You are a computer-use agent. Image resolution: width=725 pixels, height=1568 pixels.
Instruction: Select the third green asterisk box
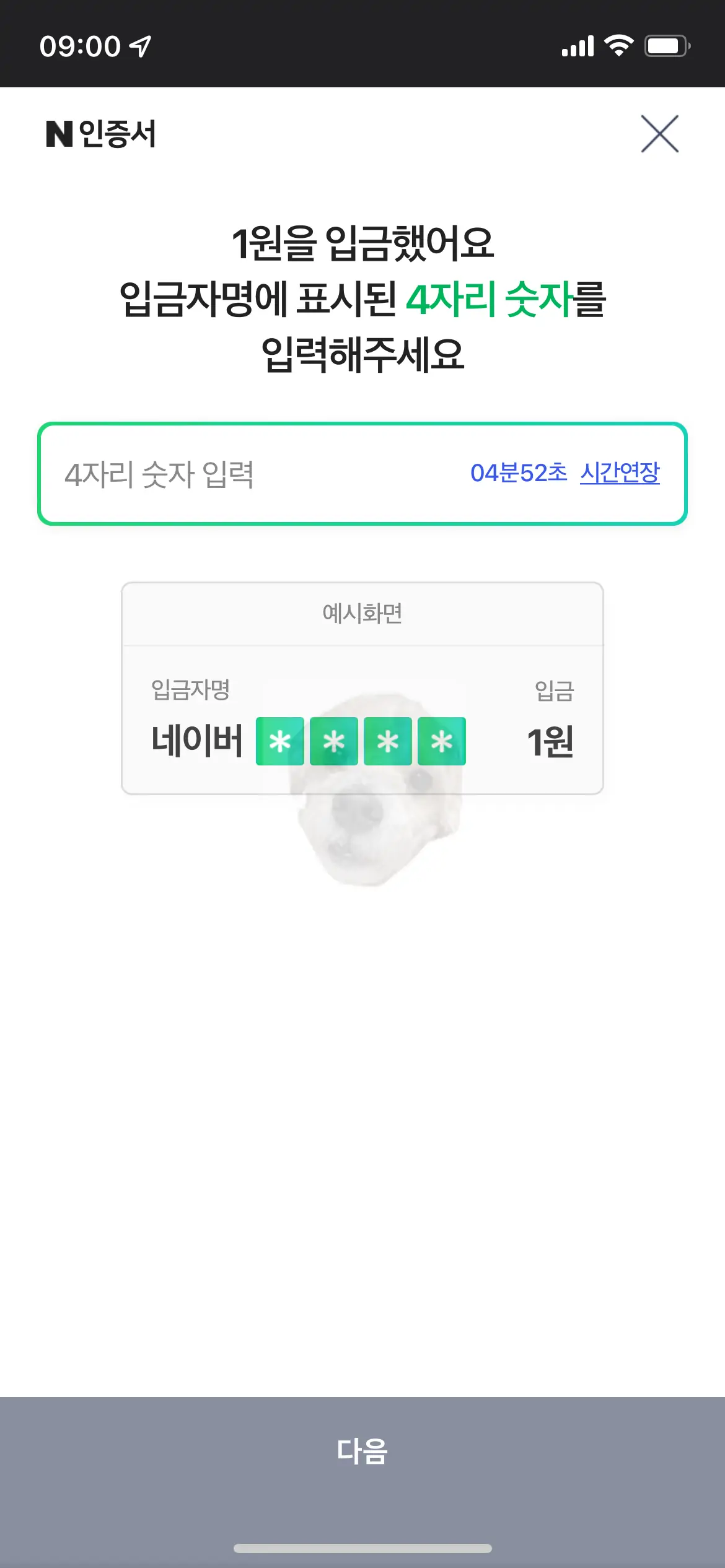(x=387, y=741)
